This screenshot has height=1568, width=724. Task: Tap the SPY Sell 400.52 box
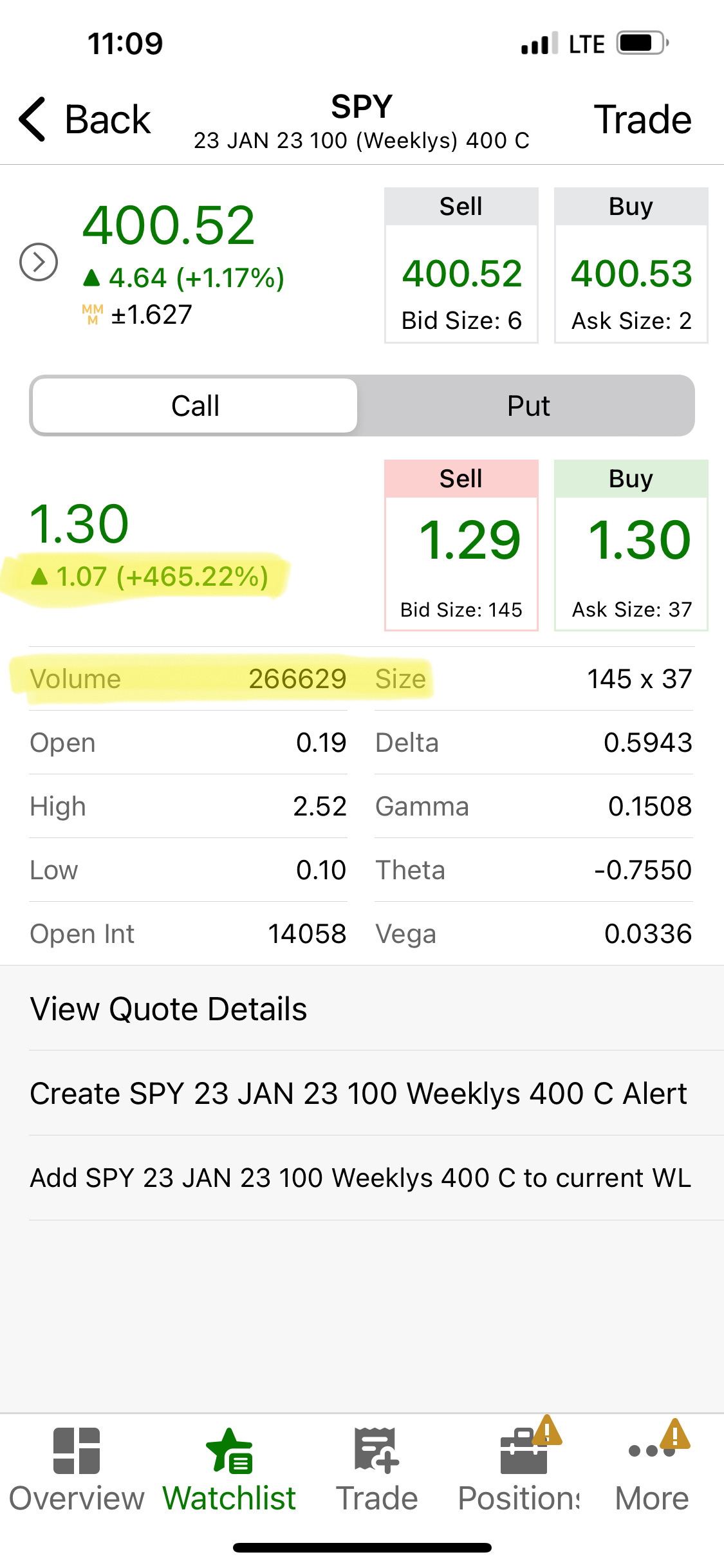click(461, 265)
